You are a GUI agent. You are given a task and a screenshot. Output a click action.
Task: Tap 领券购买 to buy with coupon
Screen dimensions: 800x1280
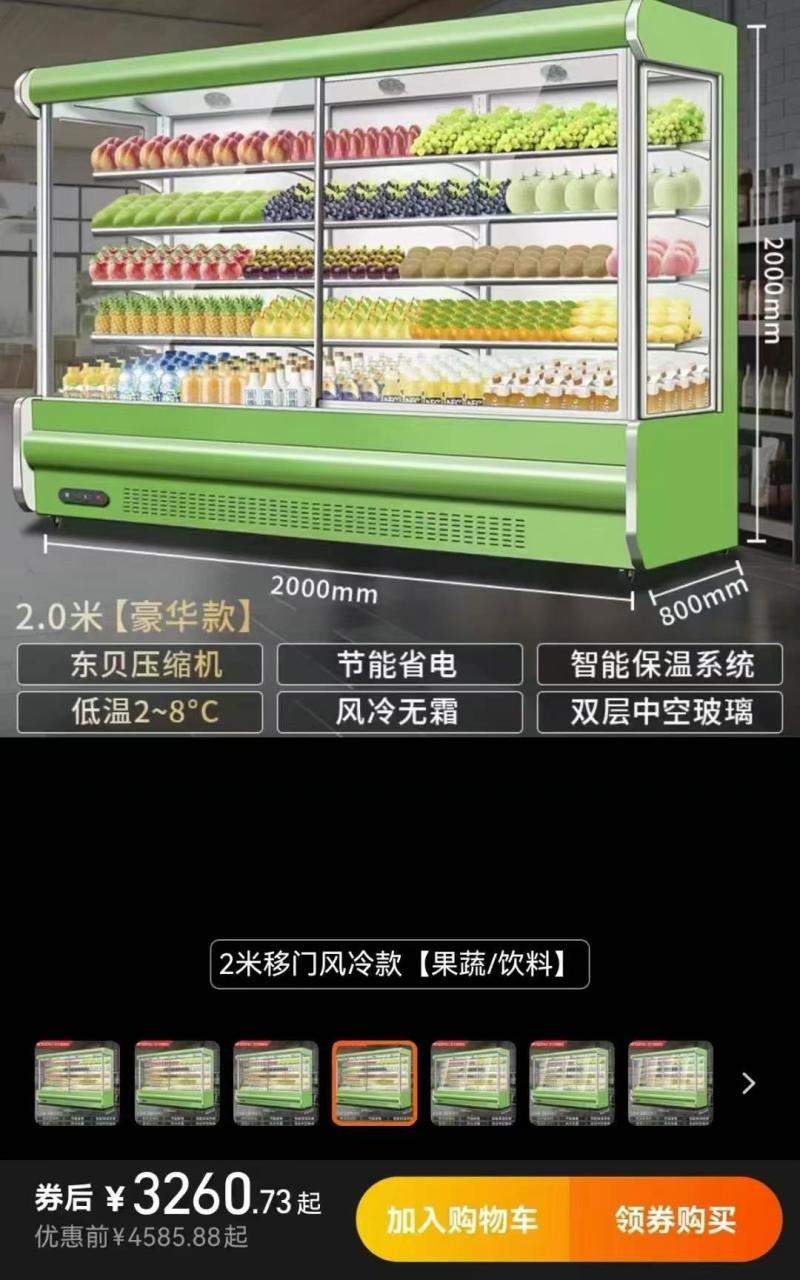[x=676, y=1219]
